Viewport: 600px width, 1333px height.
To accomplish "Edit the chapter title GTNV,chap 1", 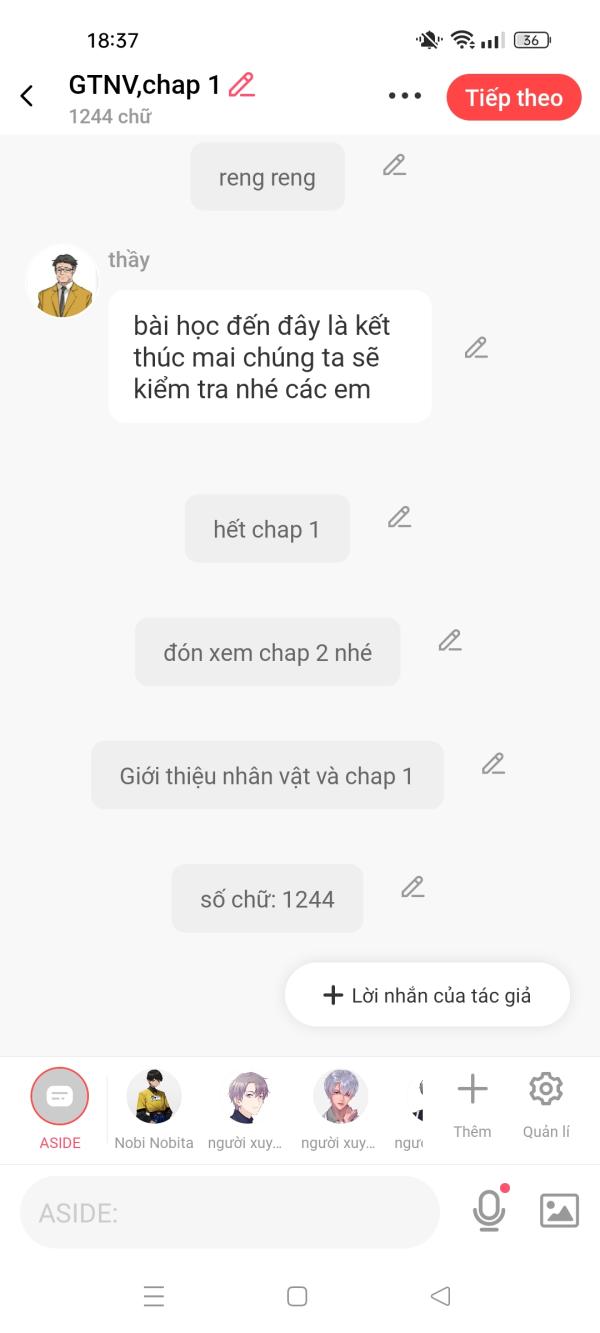I will [242, 86].
